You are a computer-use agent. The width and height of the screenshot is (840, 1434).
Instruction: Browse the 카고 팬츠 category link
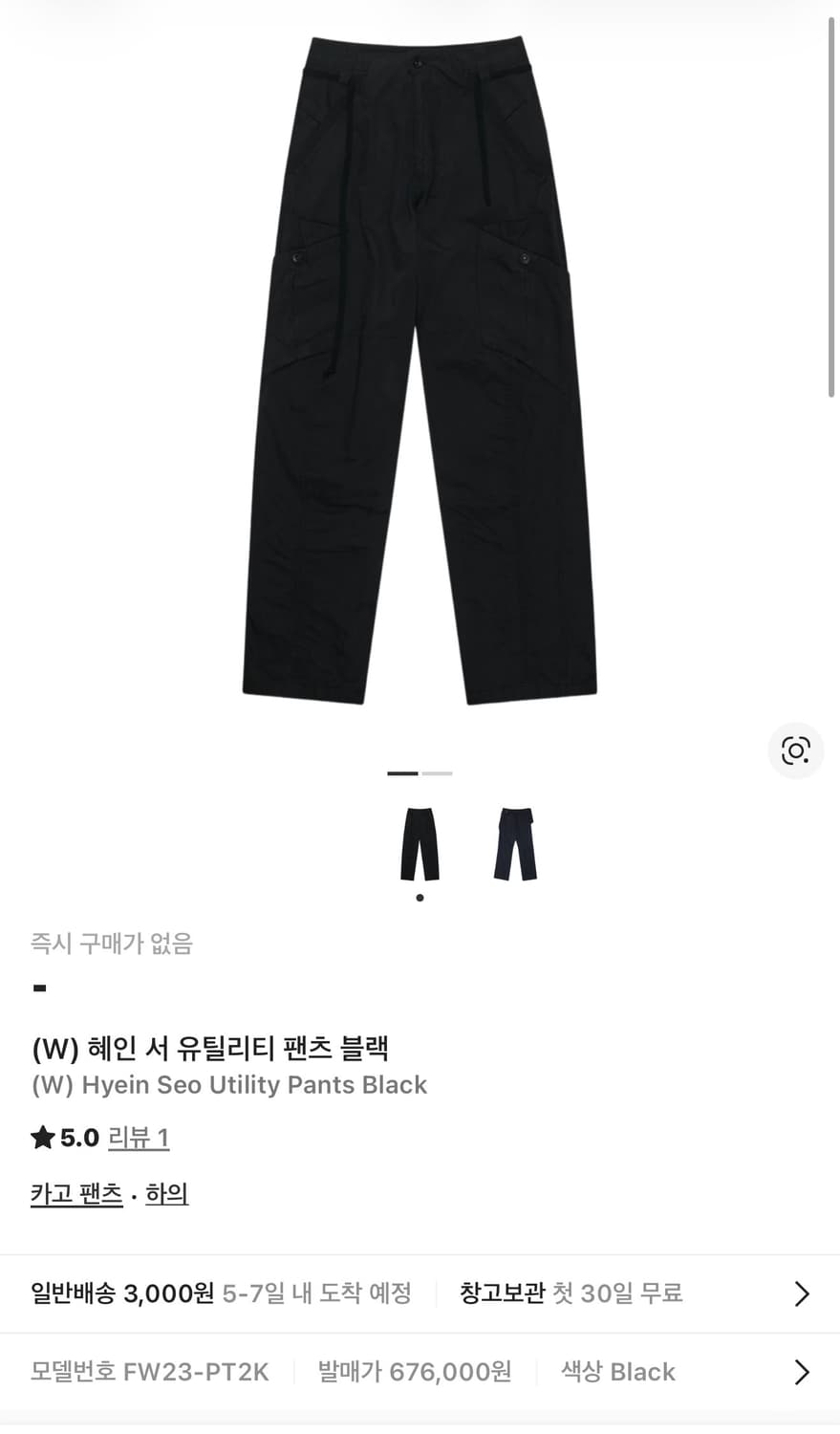coord(76,1194)
